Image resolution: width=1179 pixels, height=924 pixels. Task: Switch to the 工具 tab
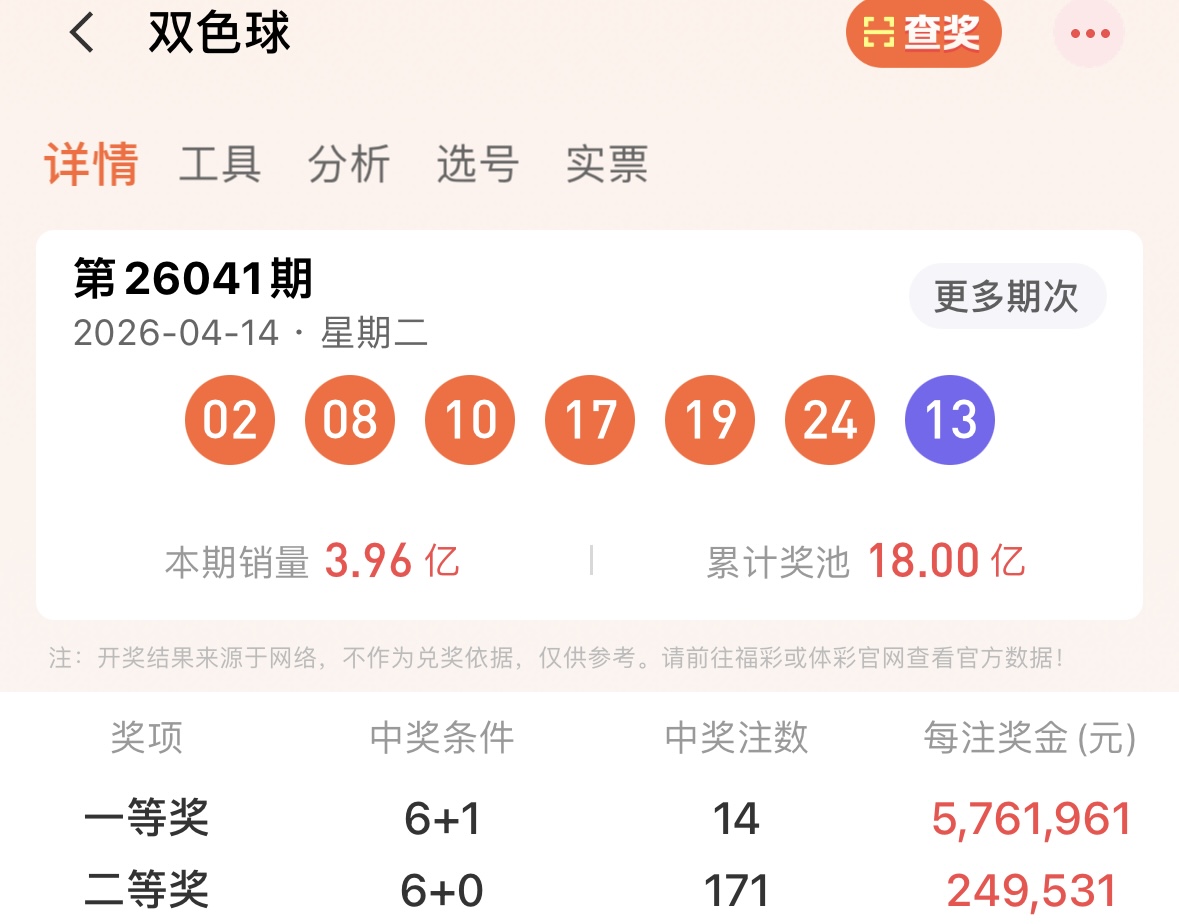(220, 164)
